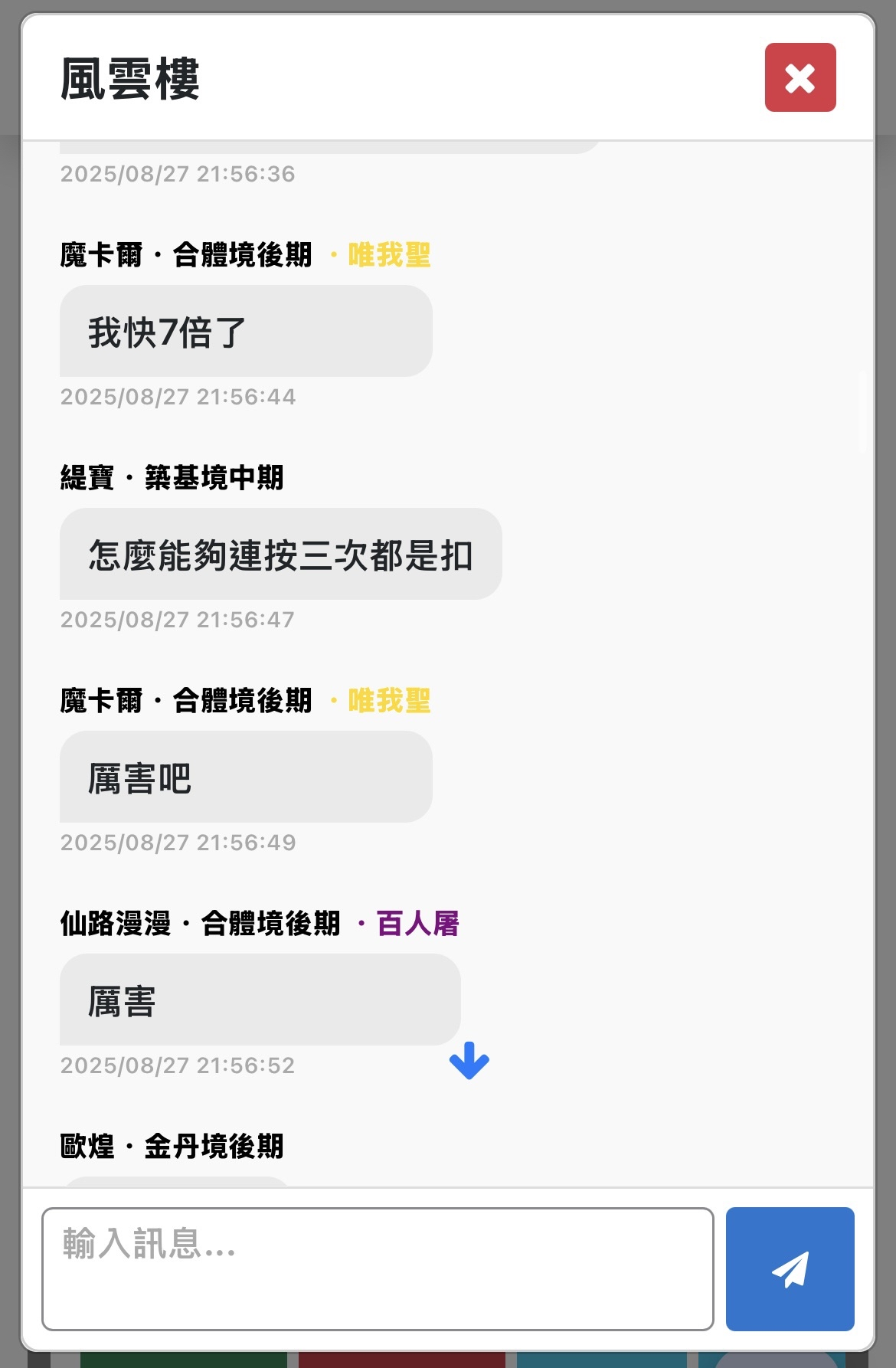Send the message with the paper plane button
This screenshot has width=896, height=1368.
(790, 1268)
